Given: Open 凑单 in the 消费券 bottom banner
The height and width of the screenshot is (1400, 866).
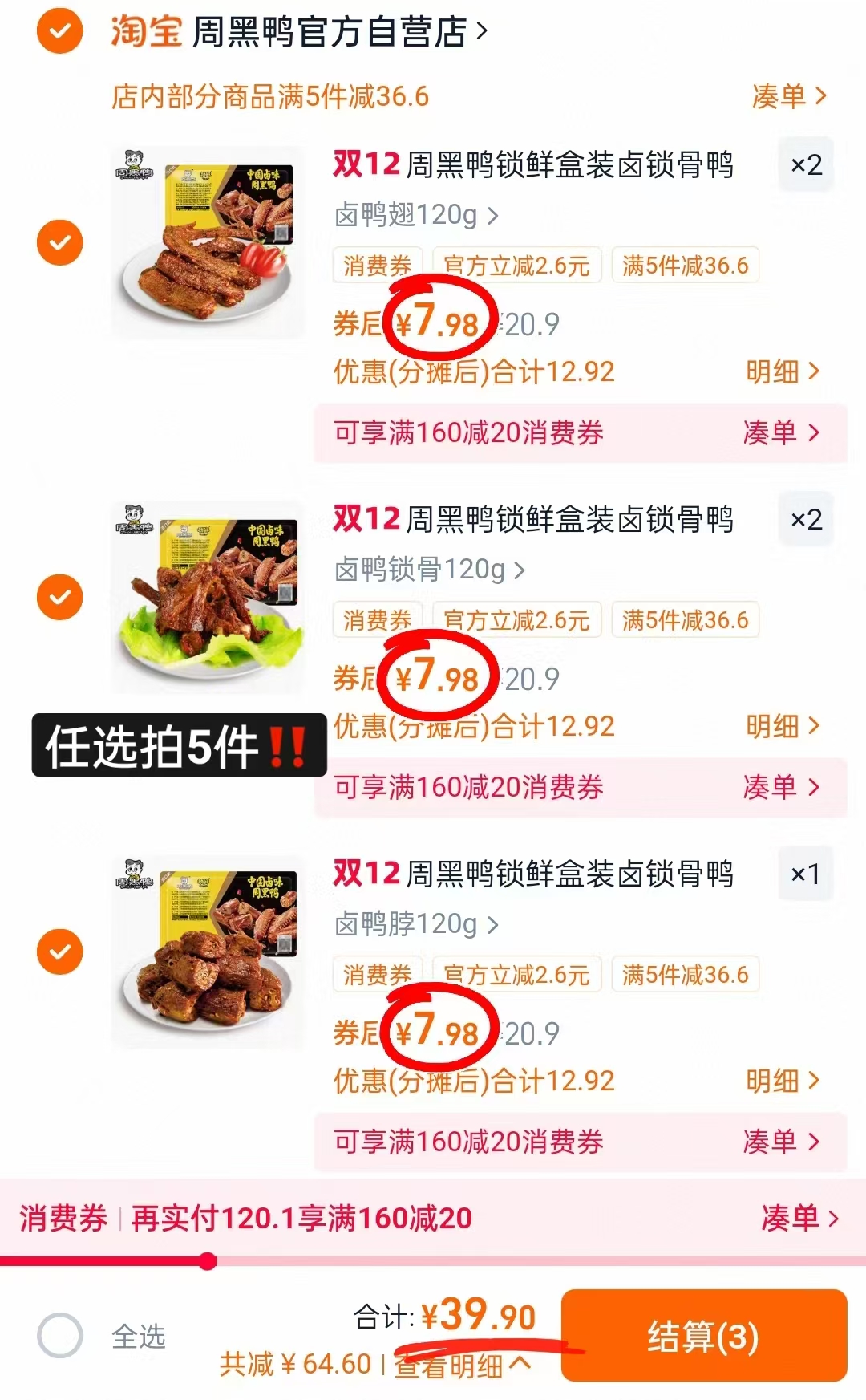Looking at the screenshot, I should 788,1218.
